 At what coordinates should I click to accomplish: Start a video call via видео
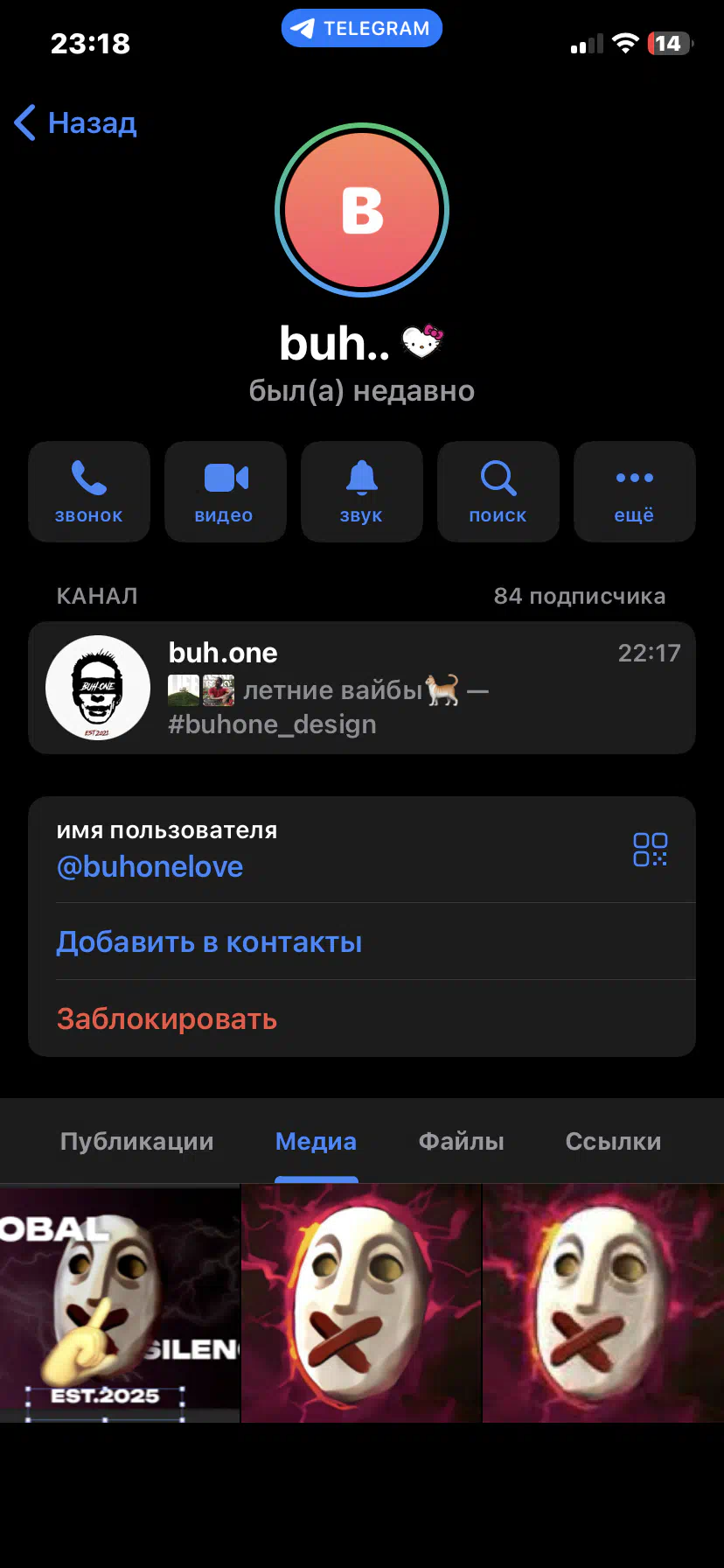tap(226, 492)
